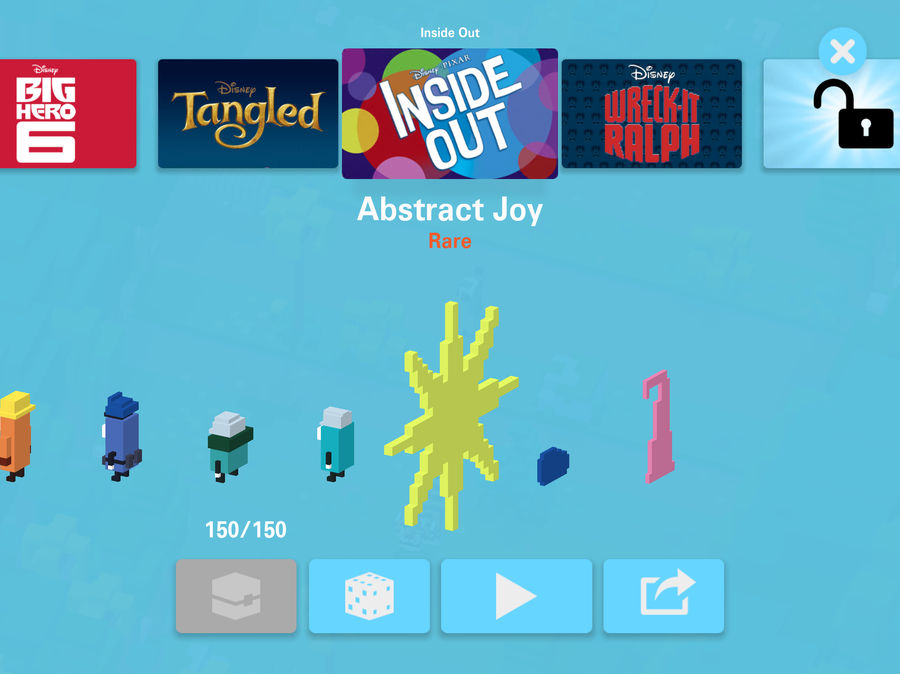
Task: Select the blue character with blue hat
Action: click(x=121, y=435)
